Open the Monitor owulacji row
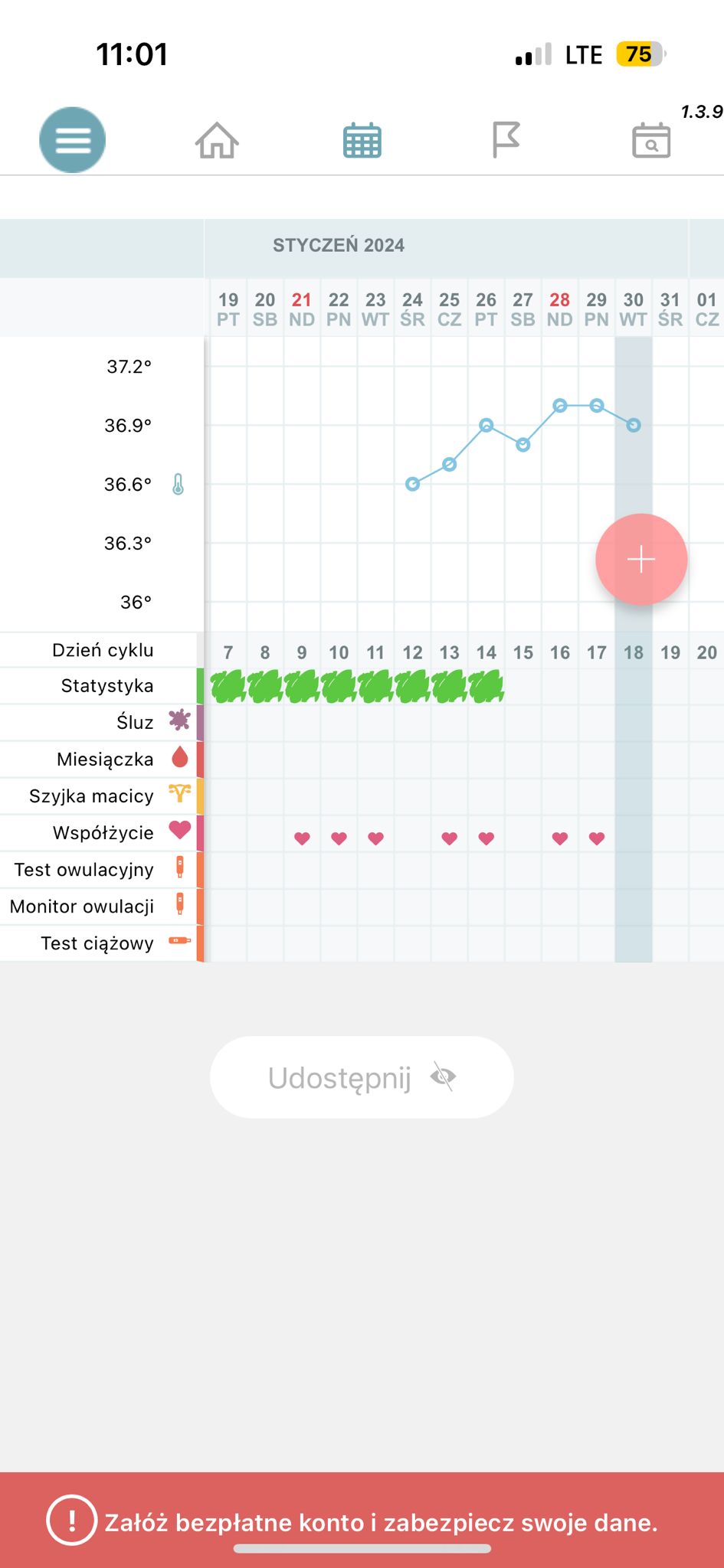724x1568 pixels. (x=100, y=906)
